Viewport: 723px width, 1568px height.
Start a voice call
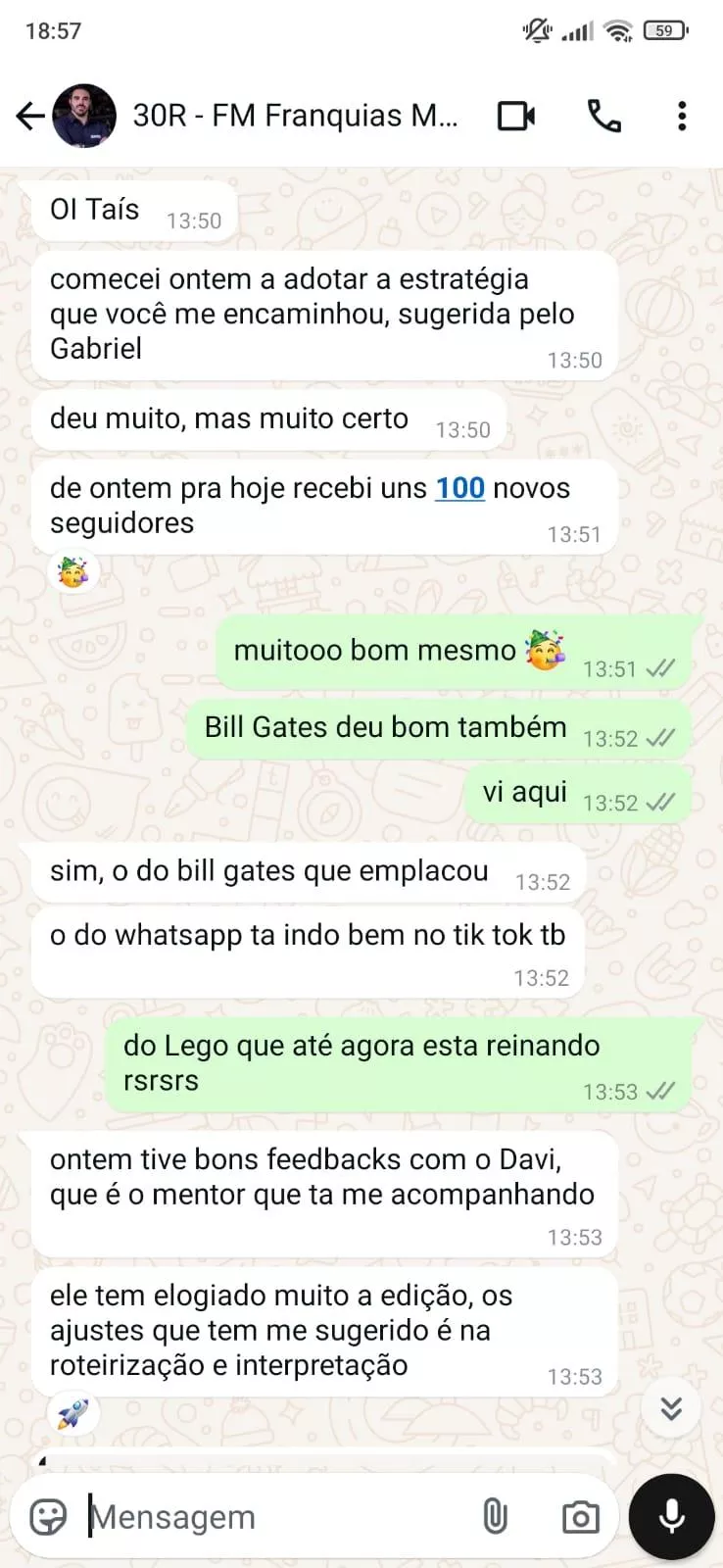603,117
